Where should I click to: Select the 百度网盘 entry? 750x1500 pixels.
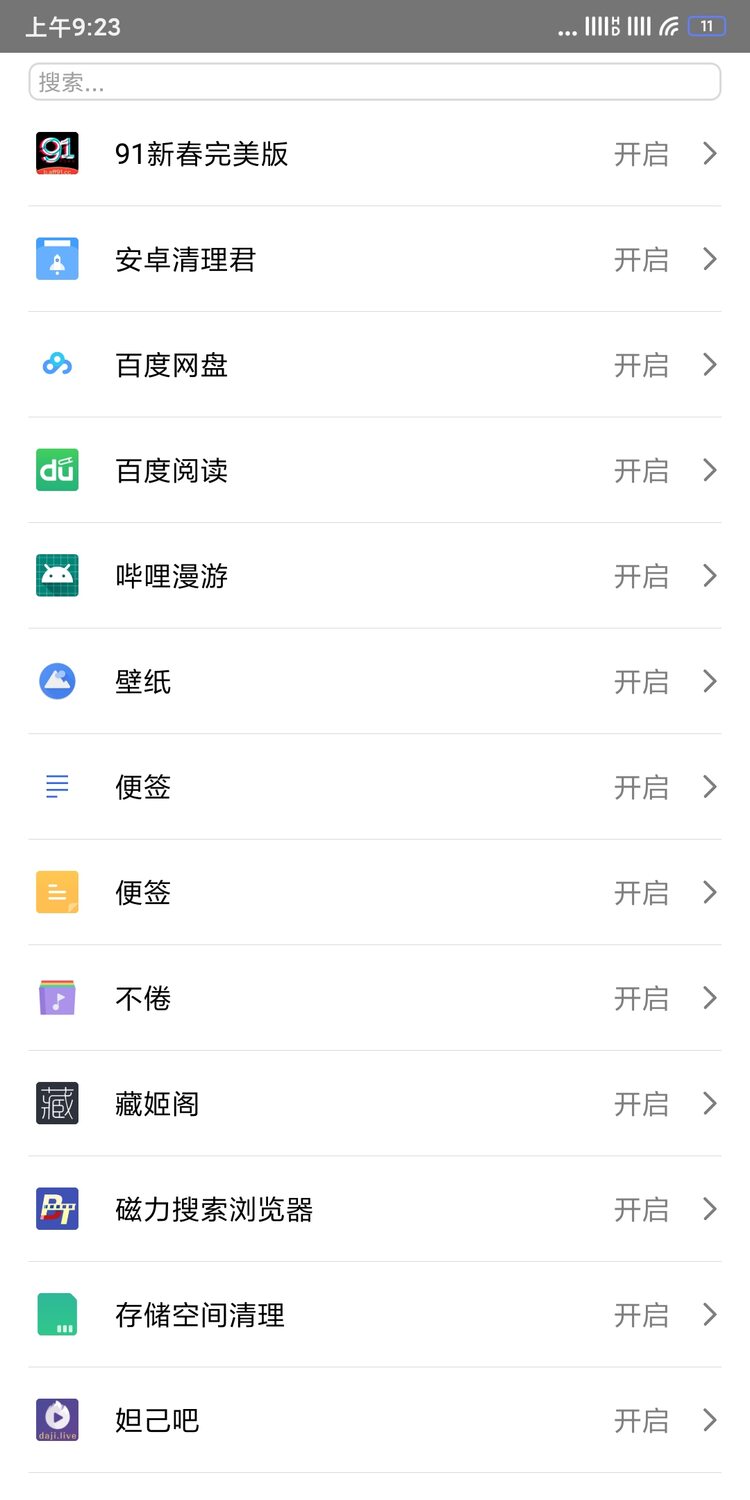point(374,365)
